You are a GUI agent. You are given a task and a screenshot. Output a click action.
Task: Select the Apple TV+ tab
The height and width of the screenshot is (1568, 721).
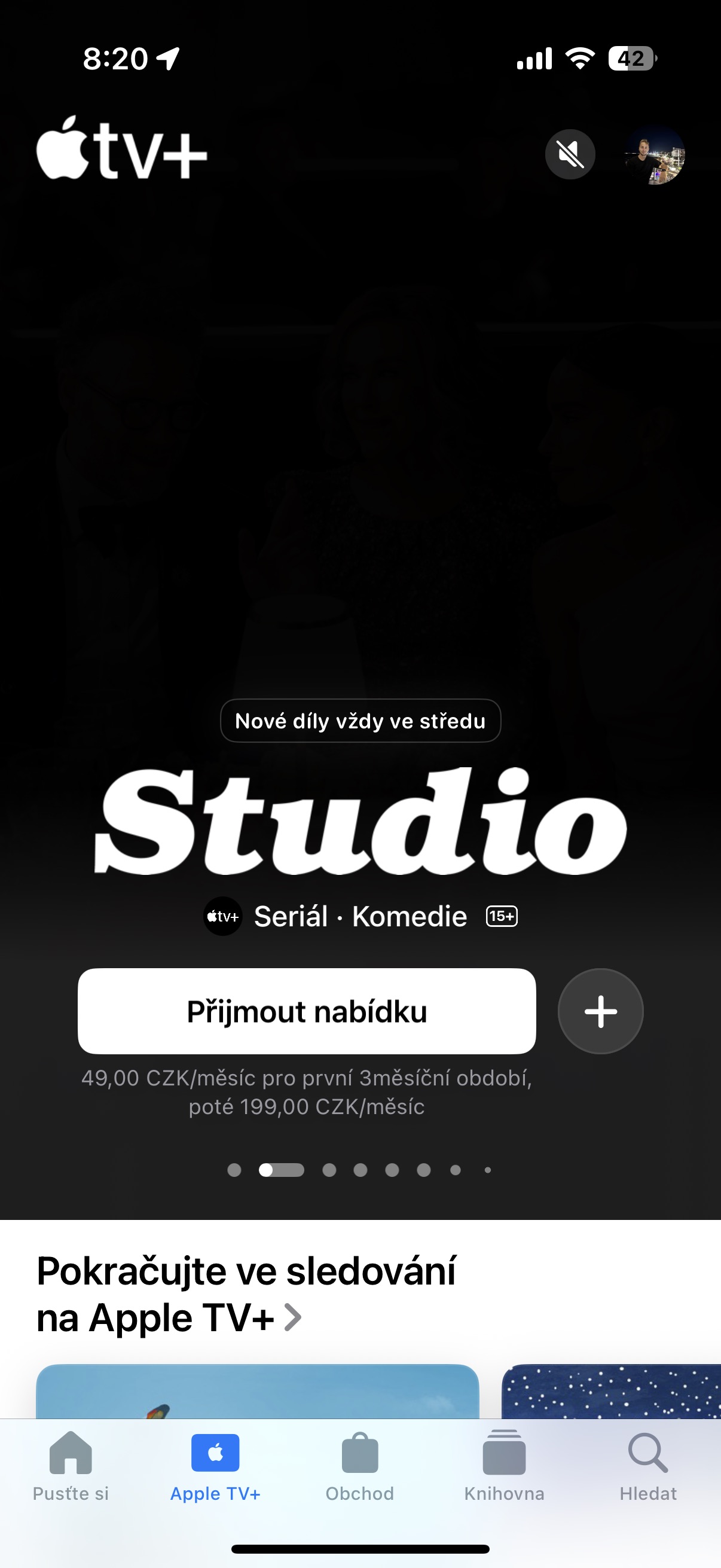215,1467
